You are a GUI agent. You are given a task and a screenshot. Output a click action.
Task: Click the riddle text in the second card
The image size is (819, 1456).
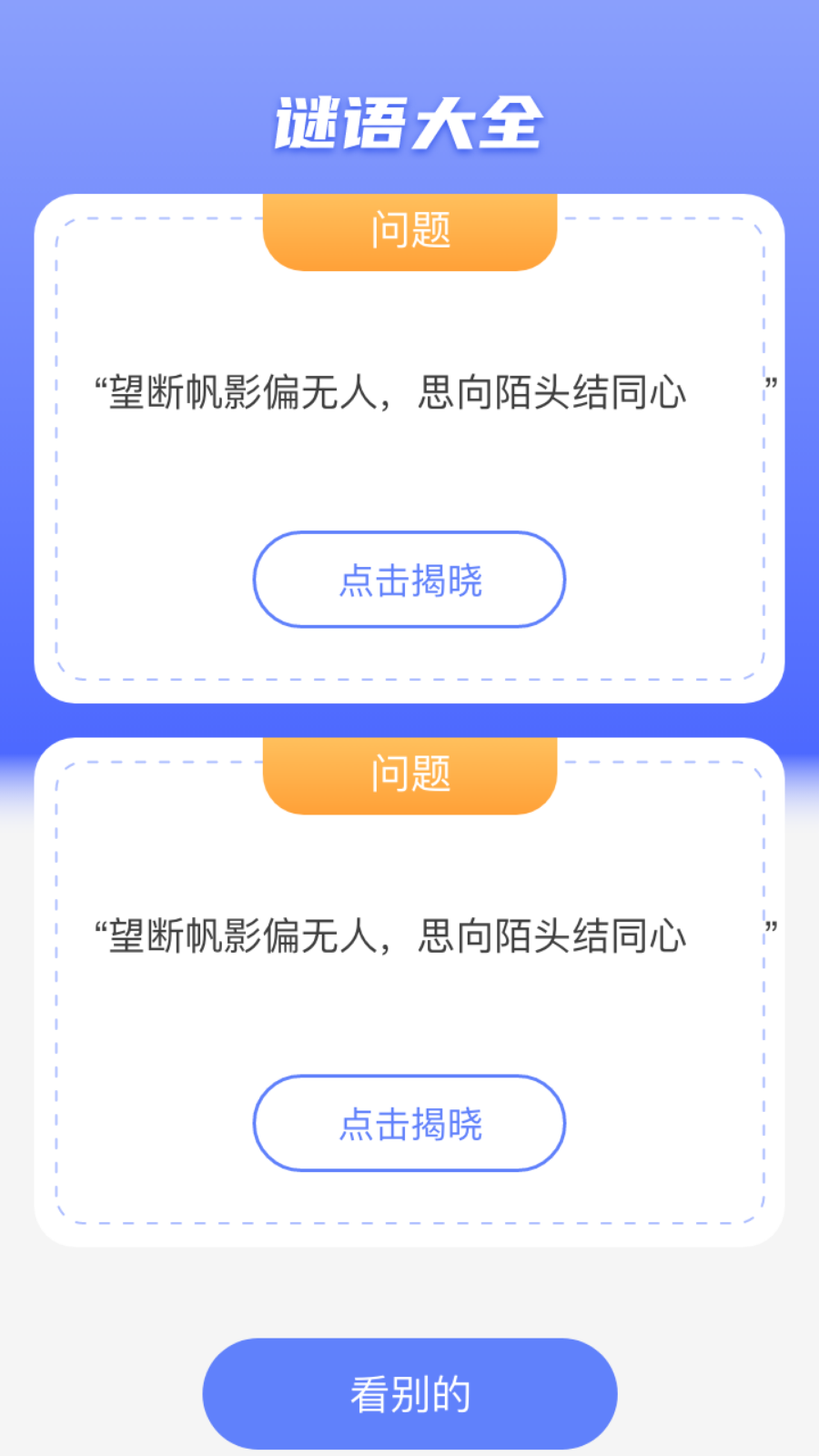point(391,935)
